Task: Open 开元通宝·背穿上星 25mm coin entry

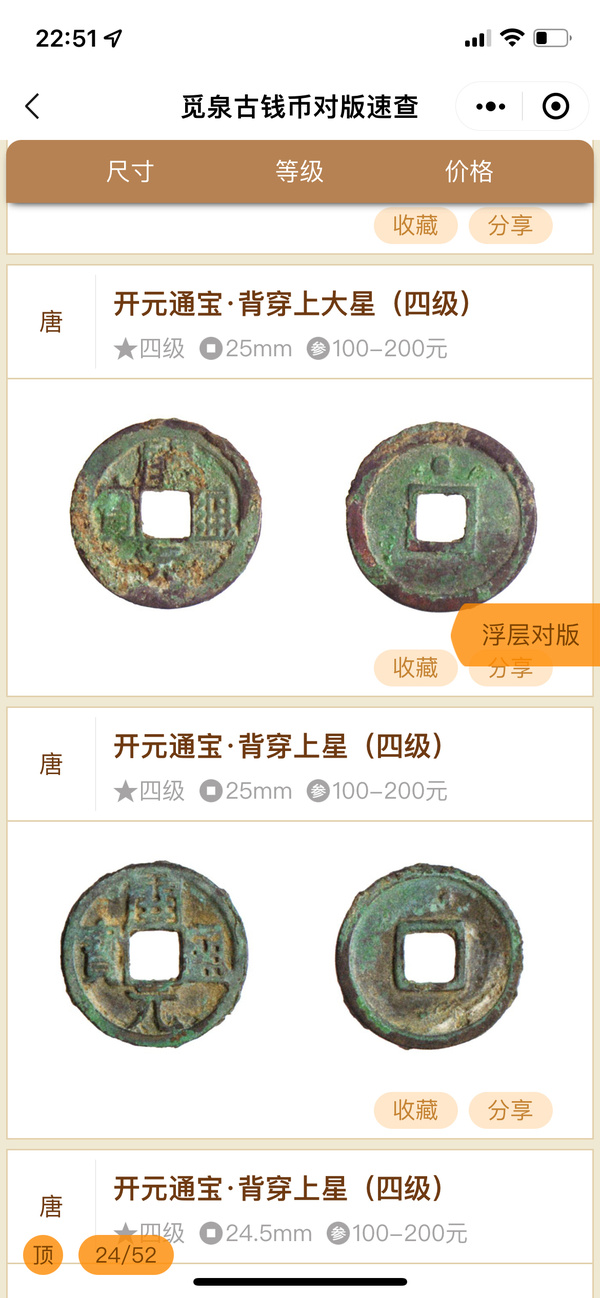Action: 278,746
